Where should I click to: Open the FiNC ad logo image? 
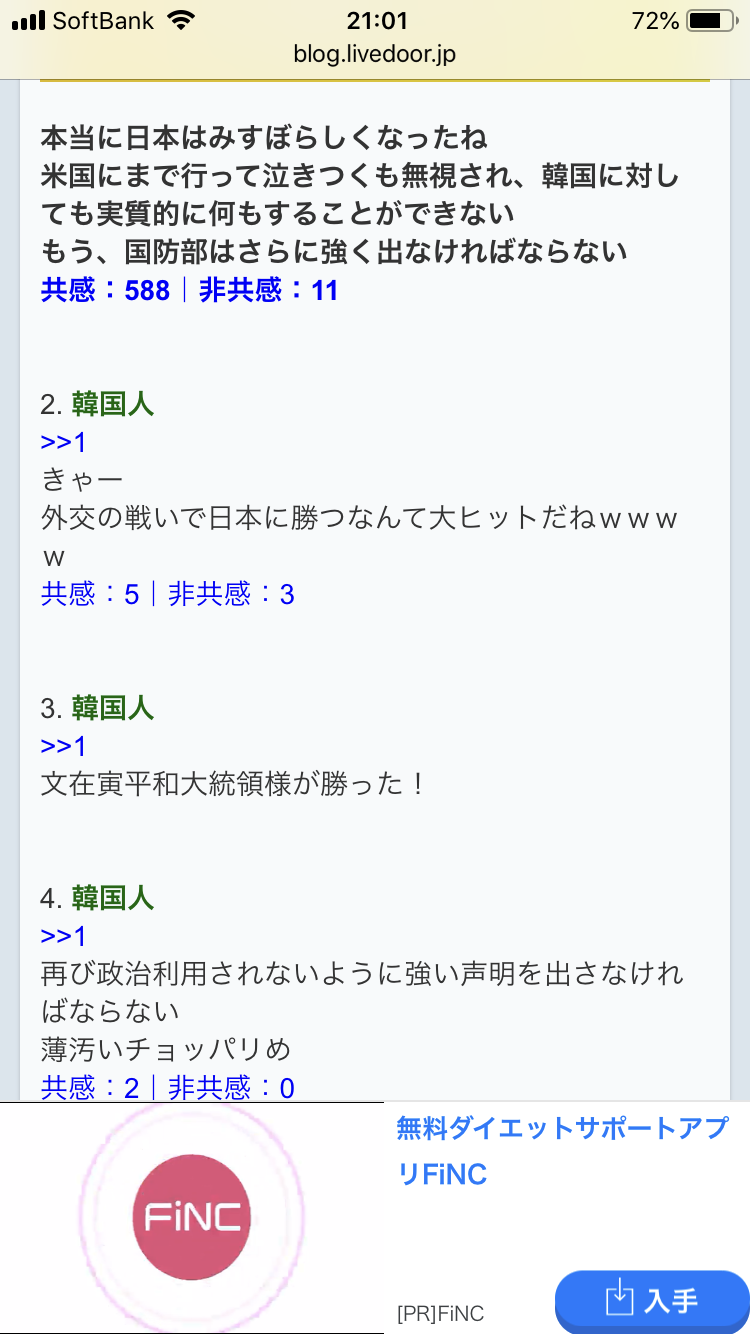[192, 1217]
